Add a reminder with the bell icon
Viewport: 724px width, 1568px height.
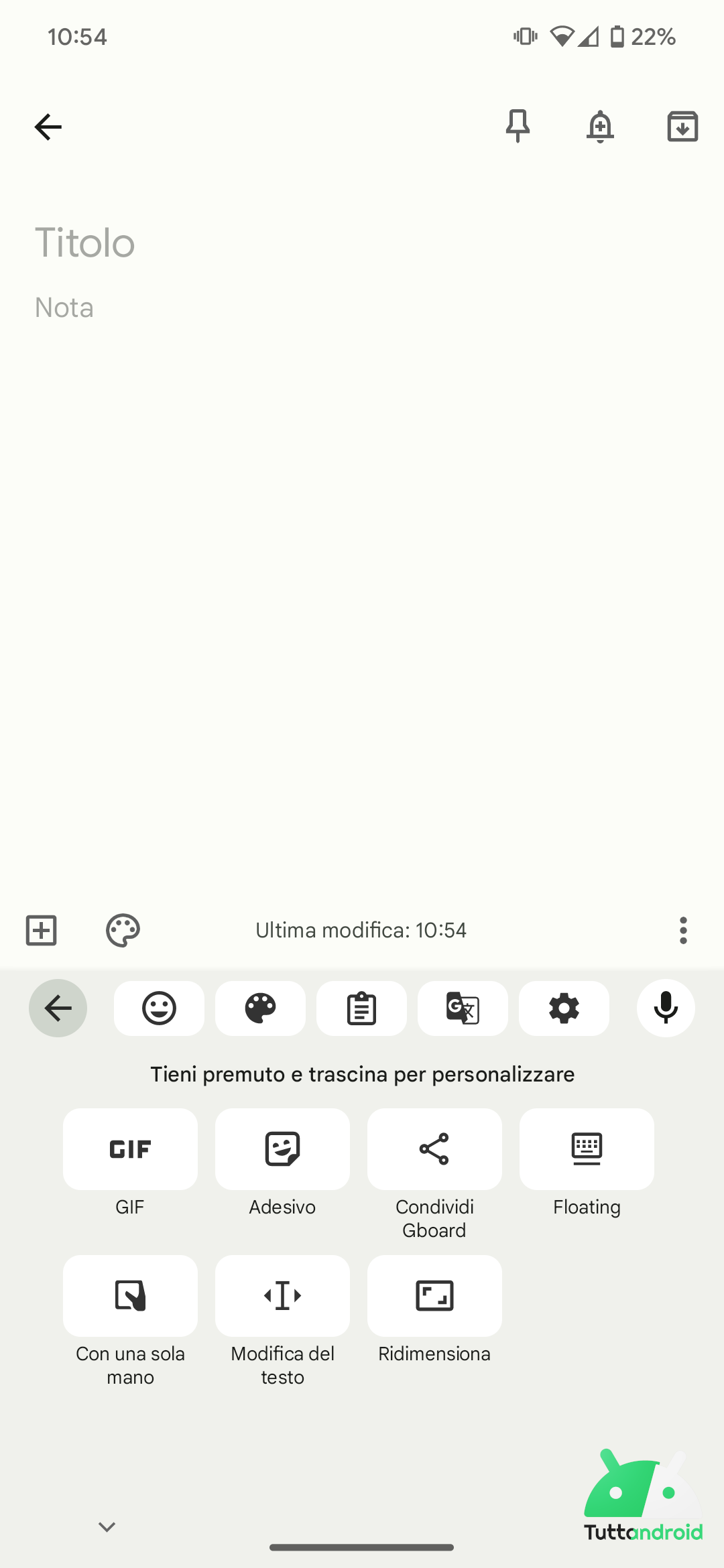600,126
